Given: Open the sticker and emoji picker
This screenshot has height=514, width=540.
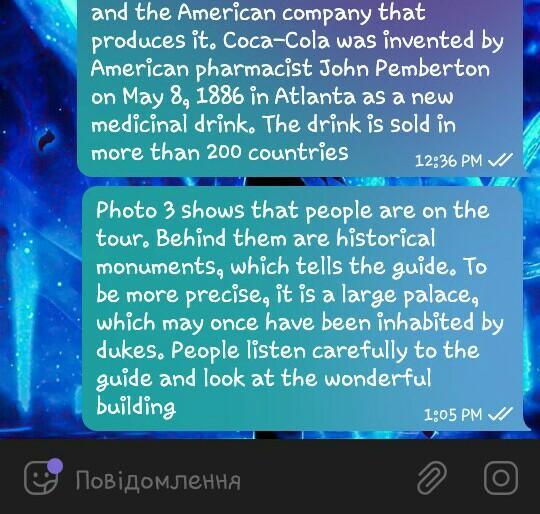Looking at the screenshot, I should tap(42, 477).
